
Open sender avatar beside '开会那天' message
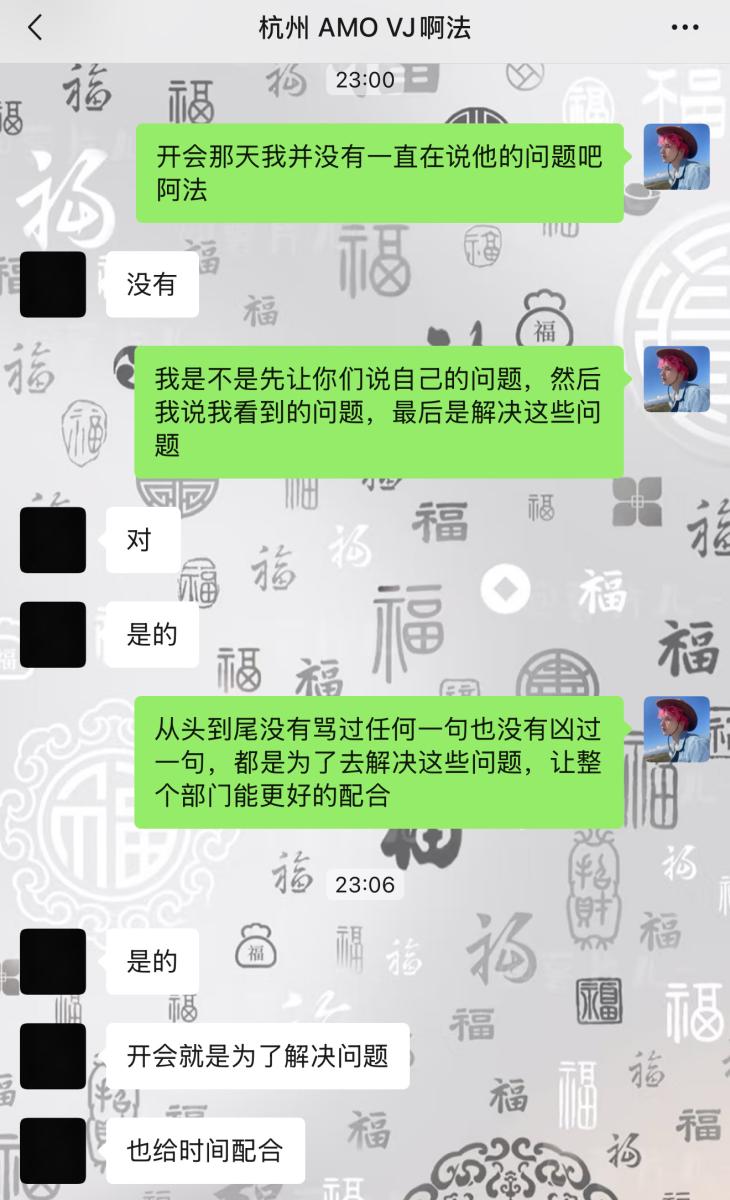tap(676, 157)
